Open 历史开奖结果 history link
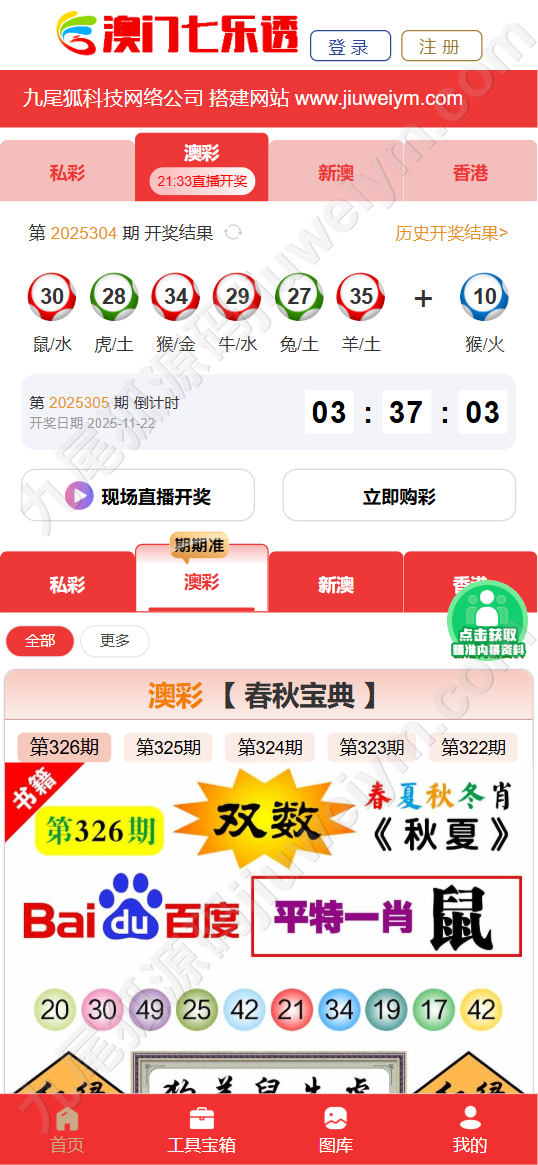Screen dimensions: 538x1165 click(452, 233)
